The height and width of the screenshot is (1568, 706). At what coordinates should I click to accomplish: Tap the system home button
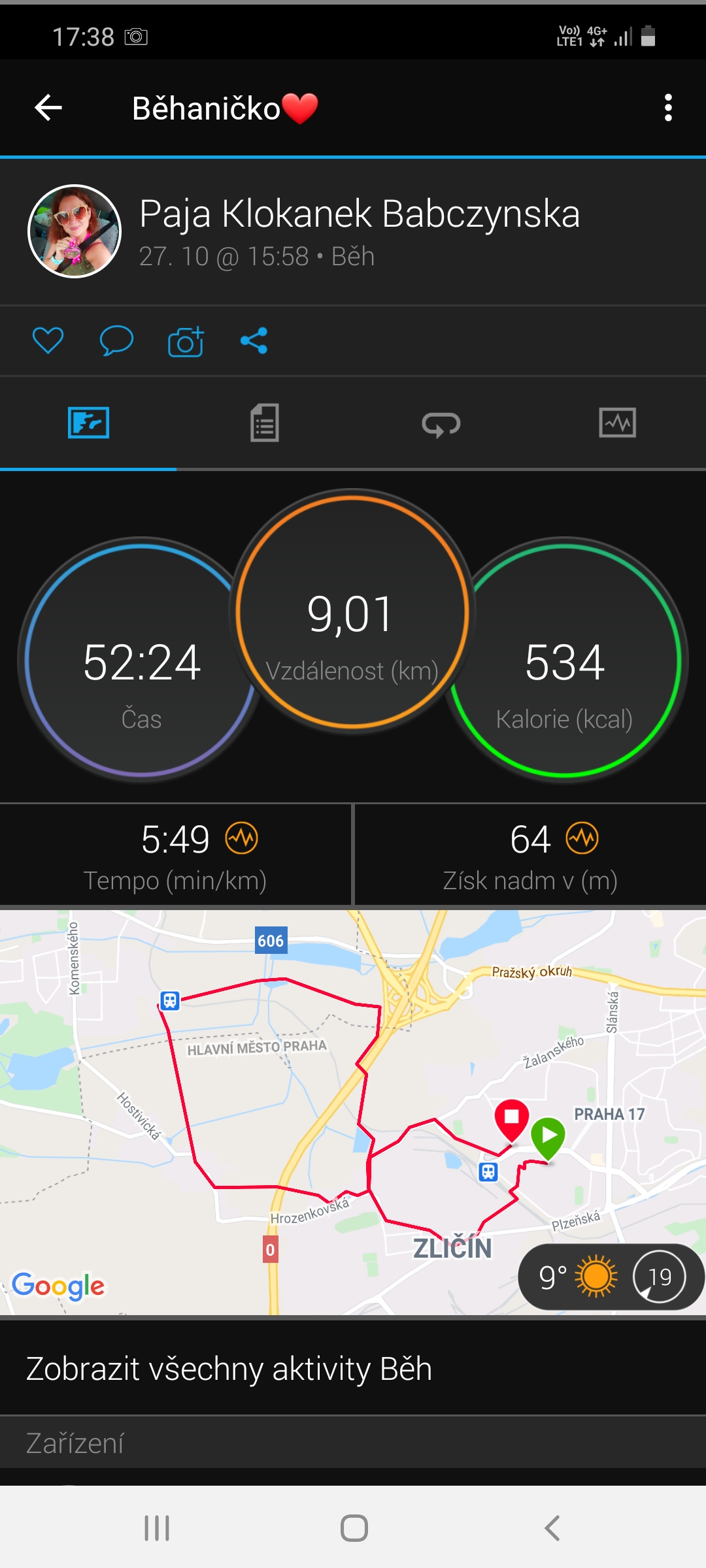click(354, 1528)
